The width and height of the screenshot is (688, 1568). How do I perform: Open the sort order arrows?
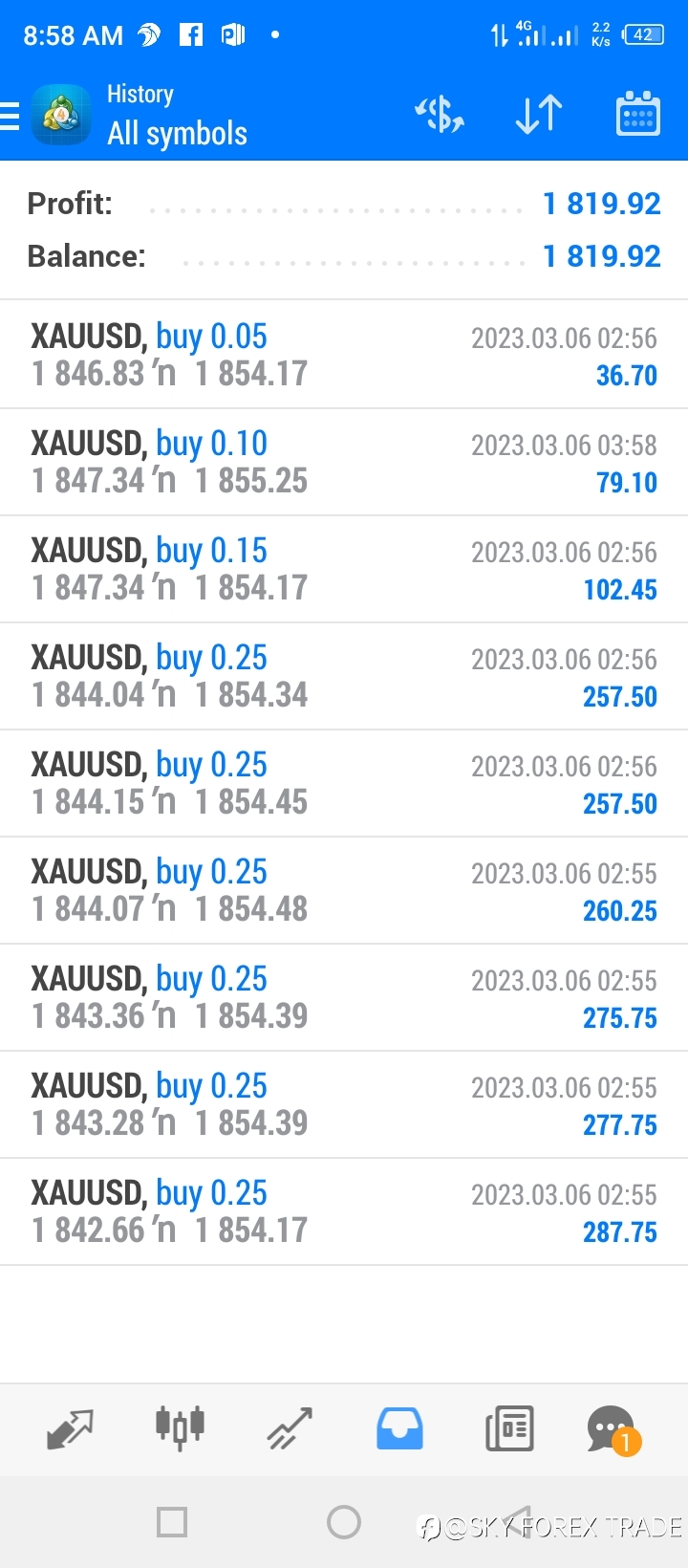[539, 115]
